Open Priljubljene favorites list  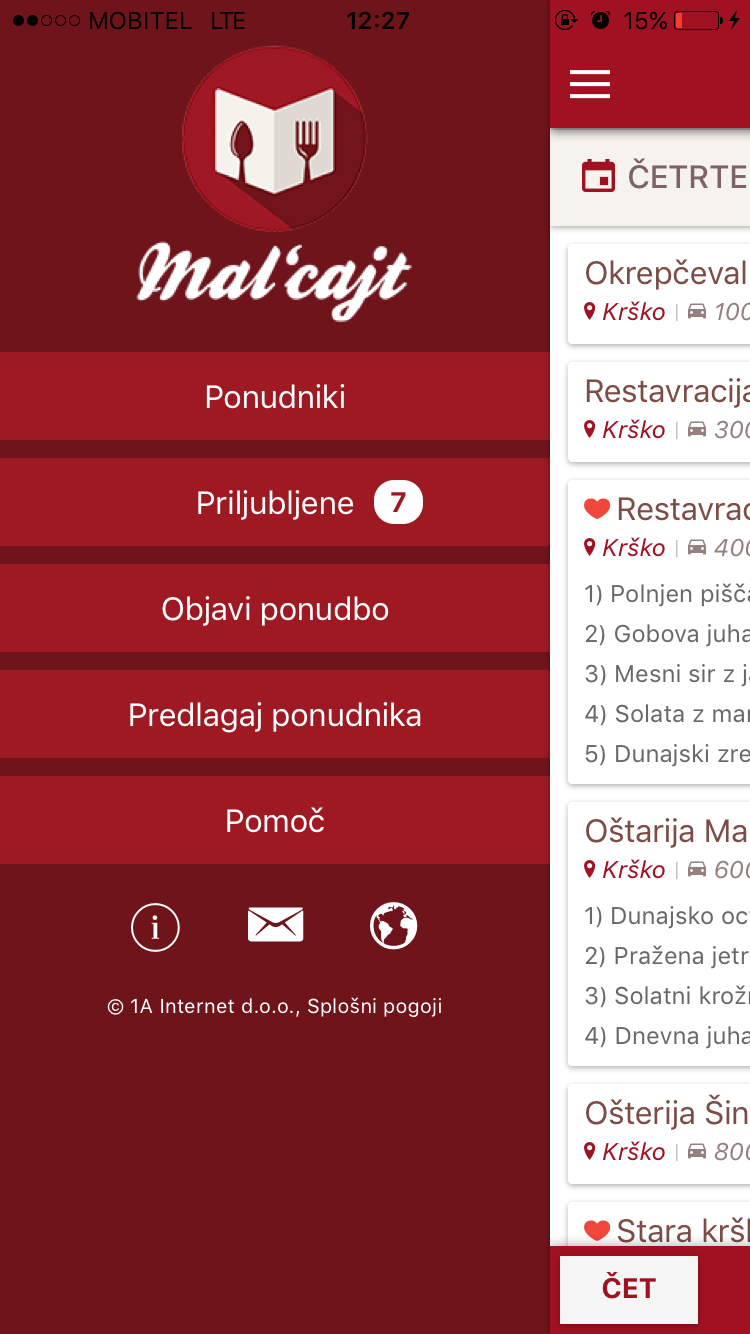[275, 503]
